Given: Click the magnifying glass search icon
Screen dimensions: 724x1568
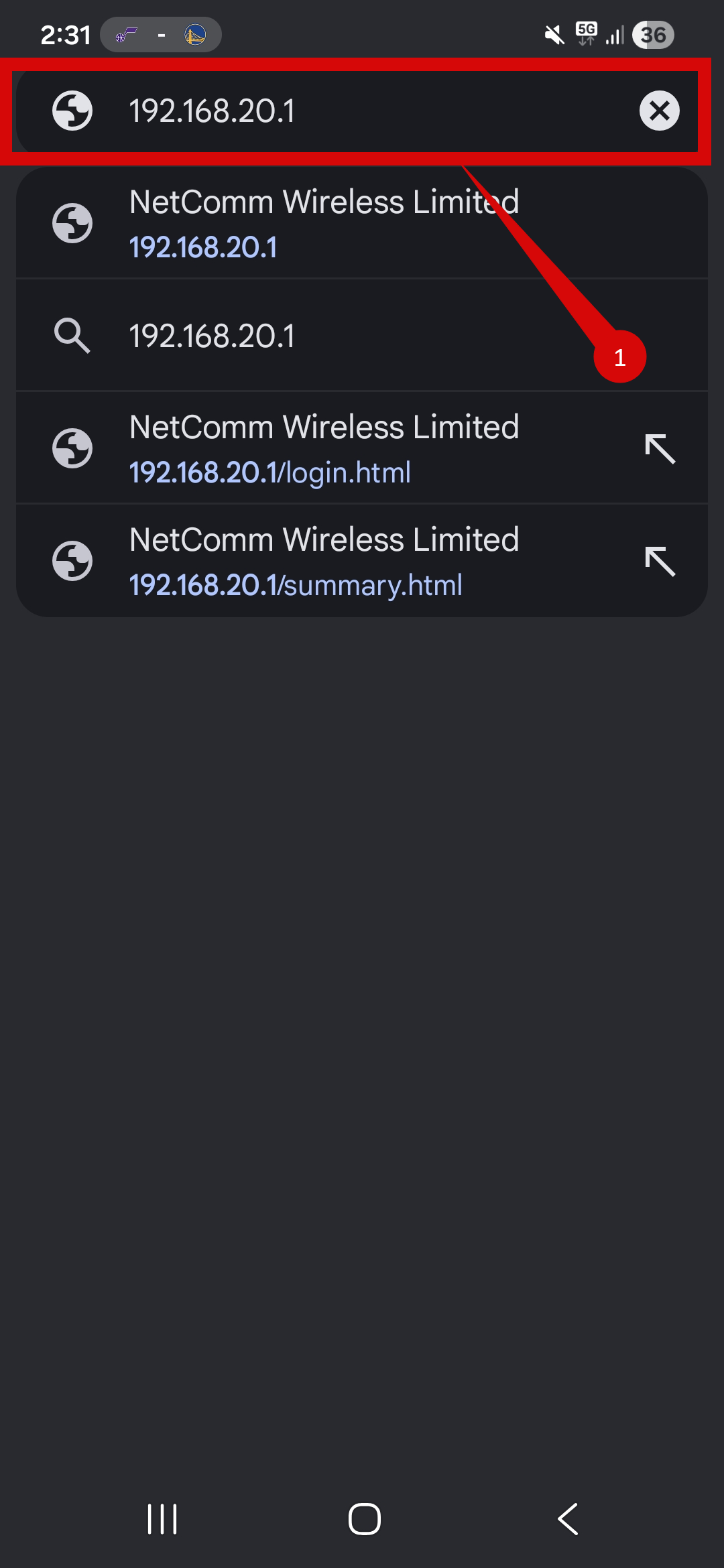Looking at the screenshot, I should pos(72,335).
